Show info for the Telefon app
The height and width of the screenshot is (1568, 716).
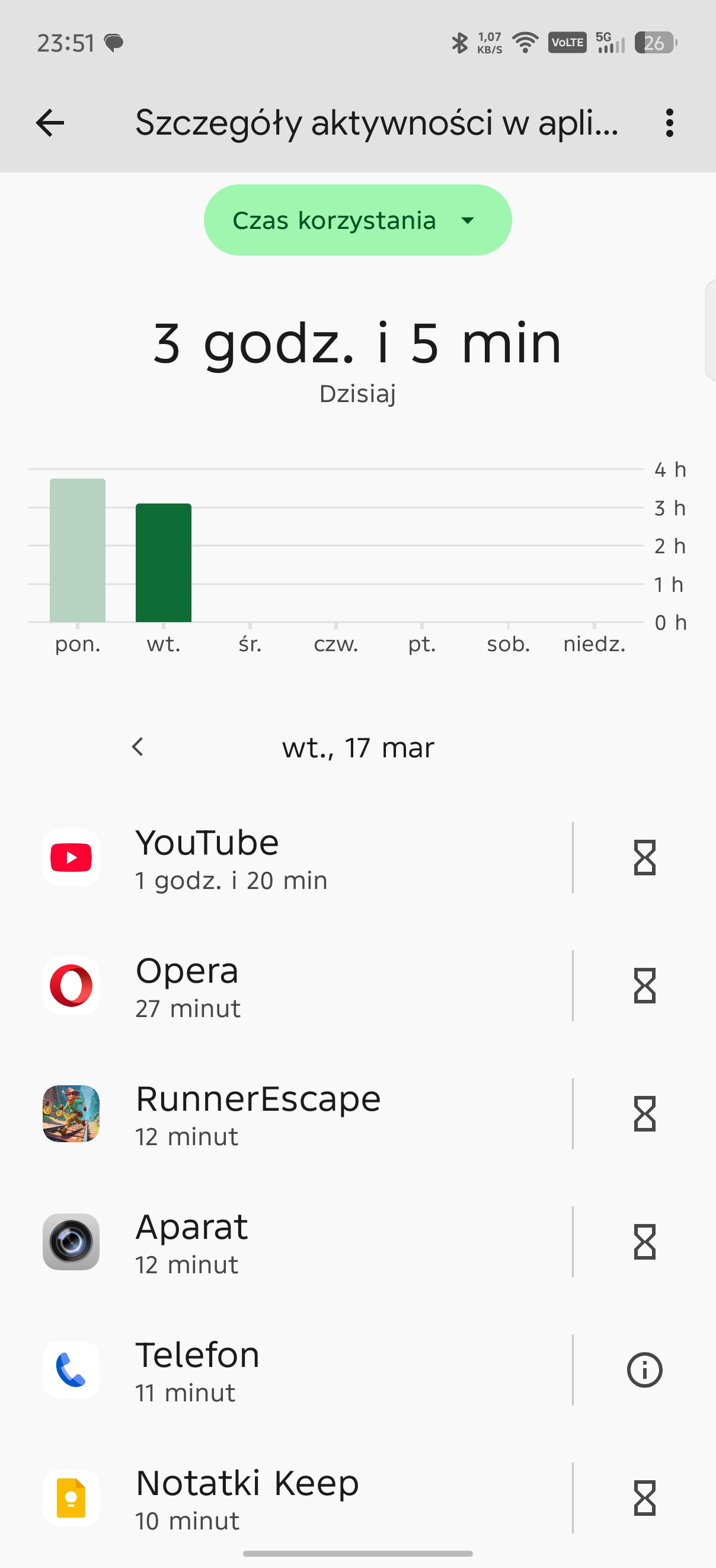(x=644, y=1370)
